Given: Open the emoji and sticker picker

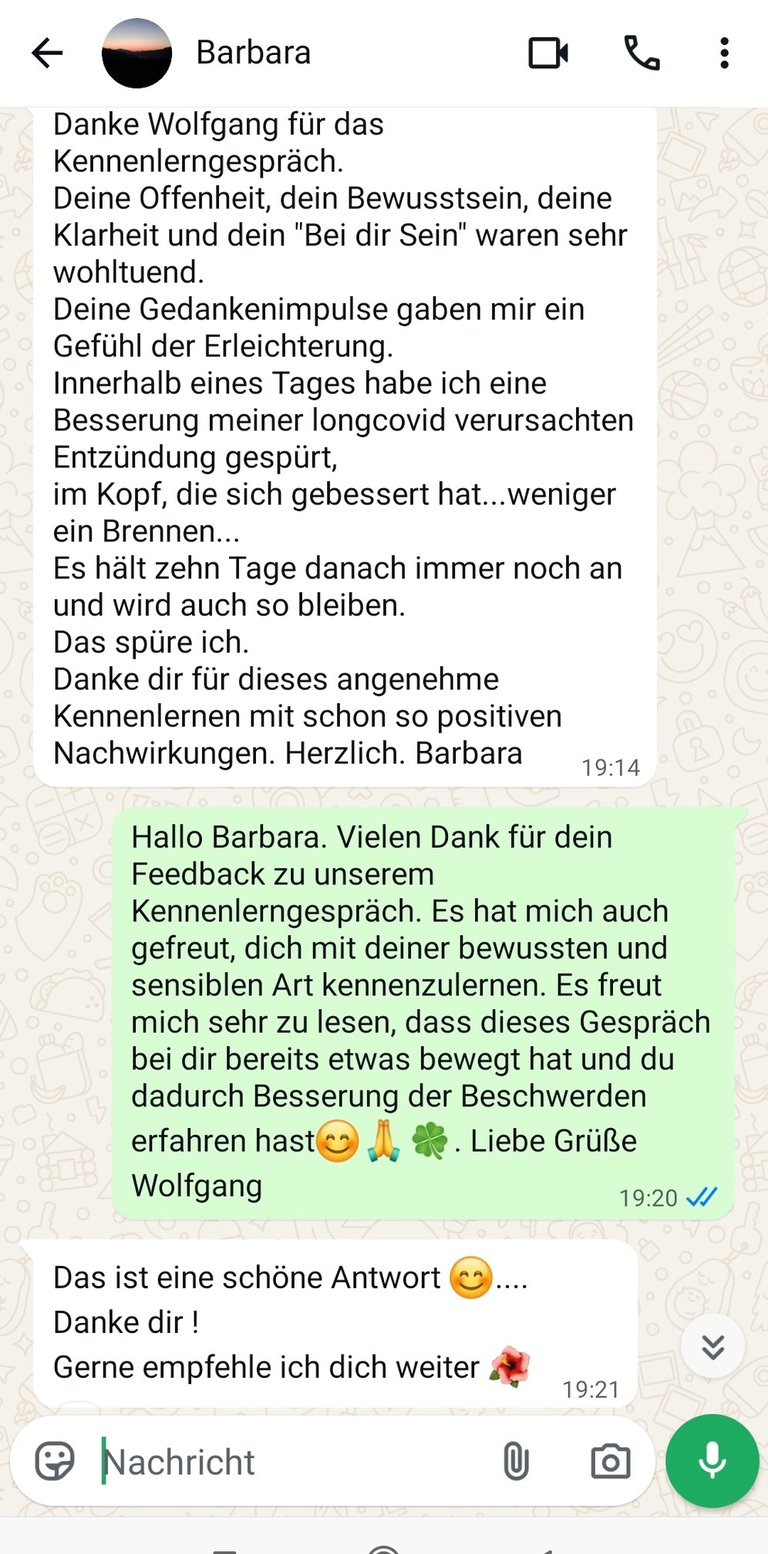Looking at the screenshot, I should [55, 1461].
